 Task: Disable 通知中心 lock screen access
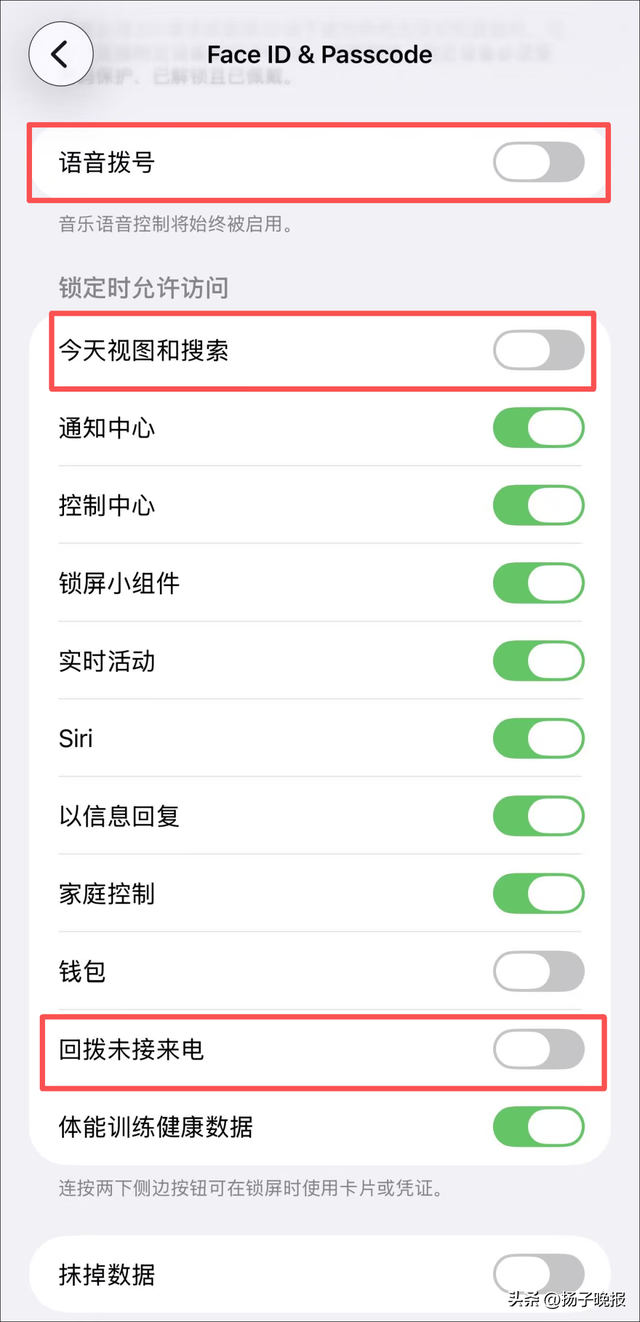click(x=538, y=428)
